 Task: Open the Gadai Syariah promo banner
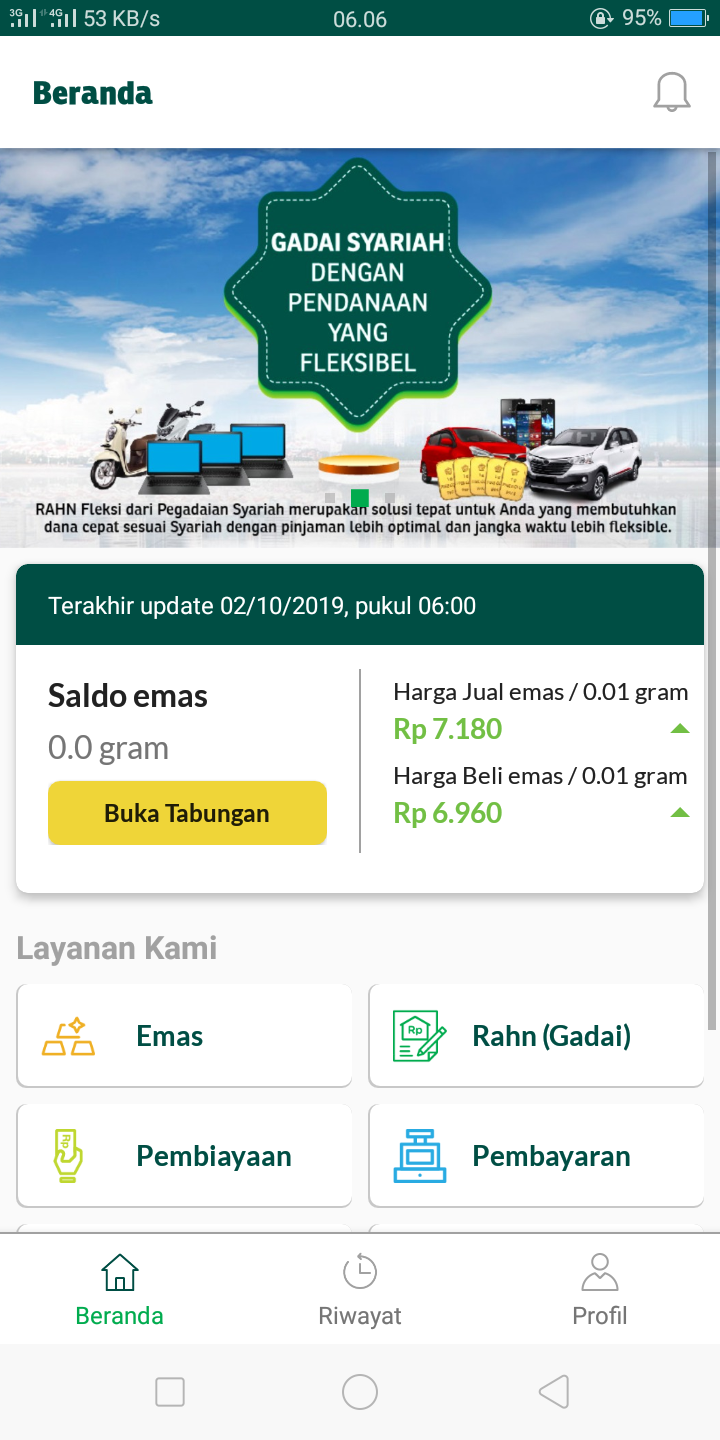pos(358,348)
